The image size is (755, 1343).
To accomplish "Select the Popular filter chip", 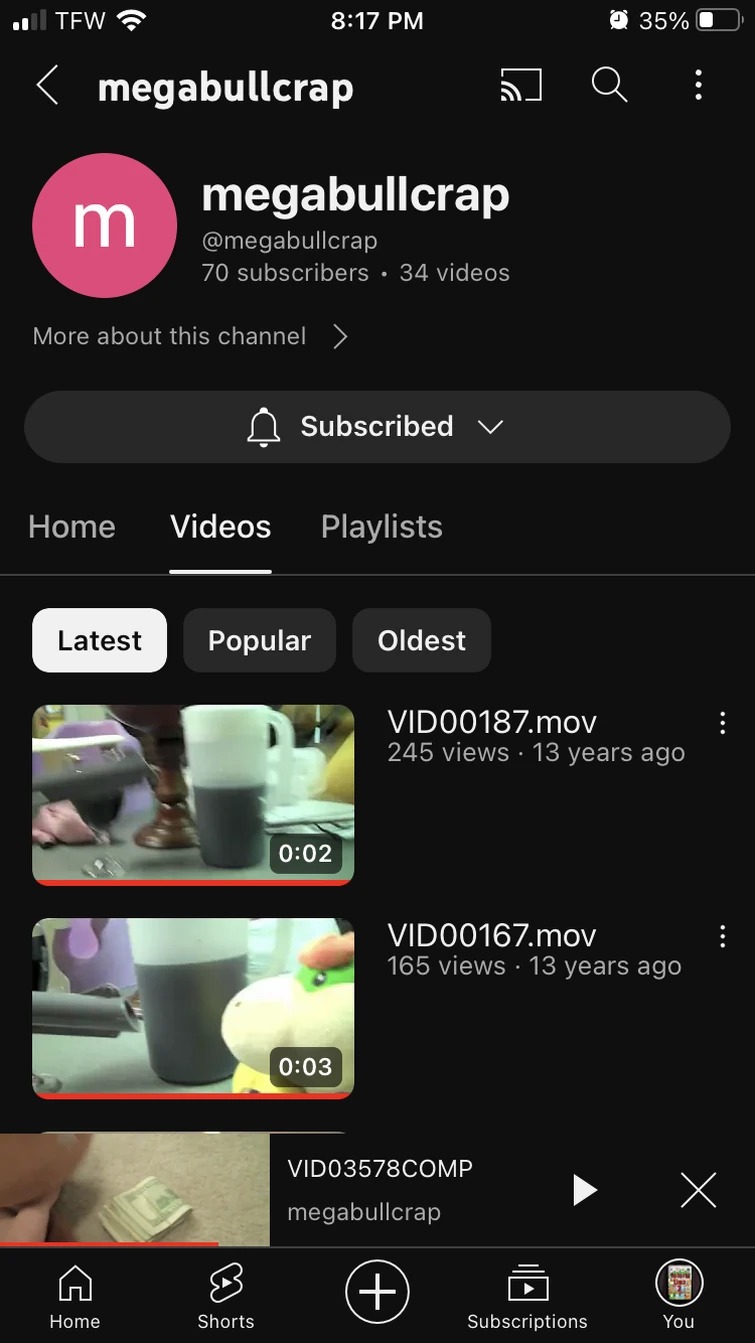I will tap(259, 640).
